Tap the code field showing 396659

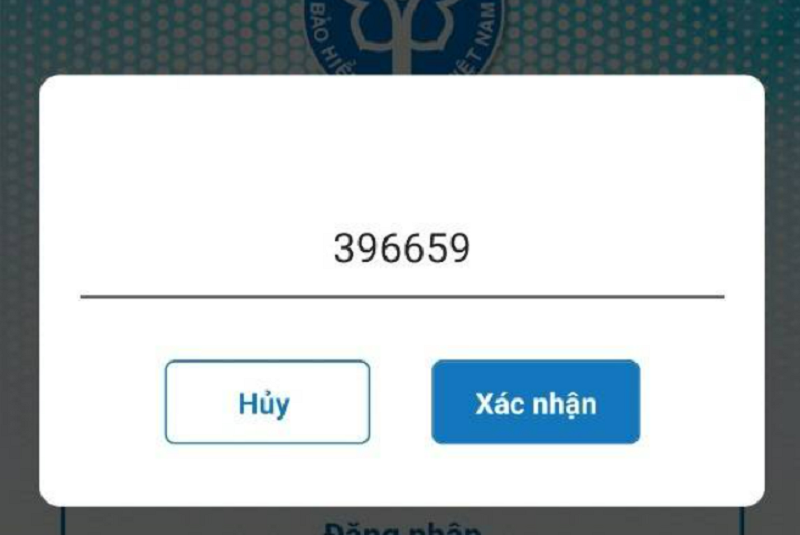[x=401, y=250]
